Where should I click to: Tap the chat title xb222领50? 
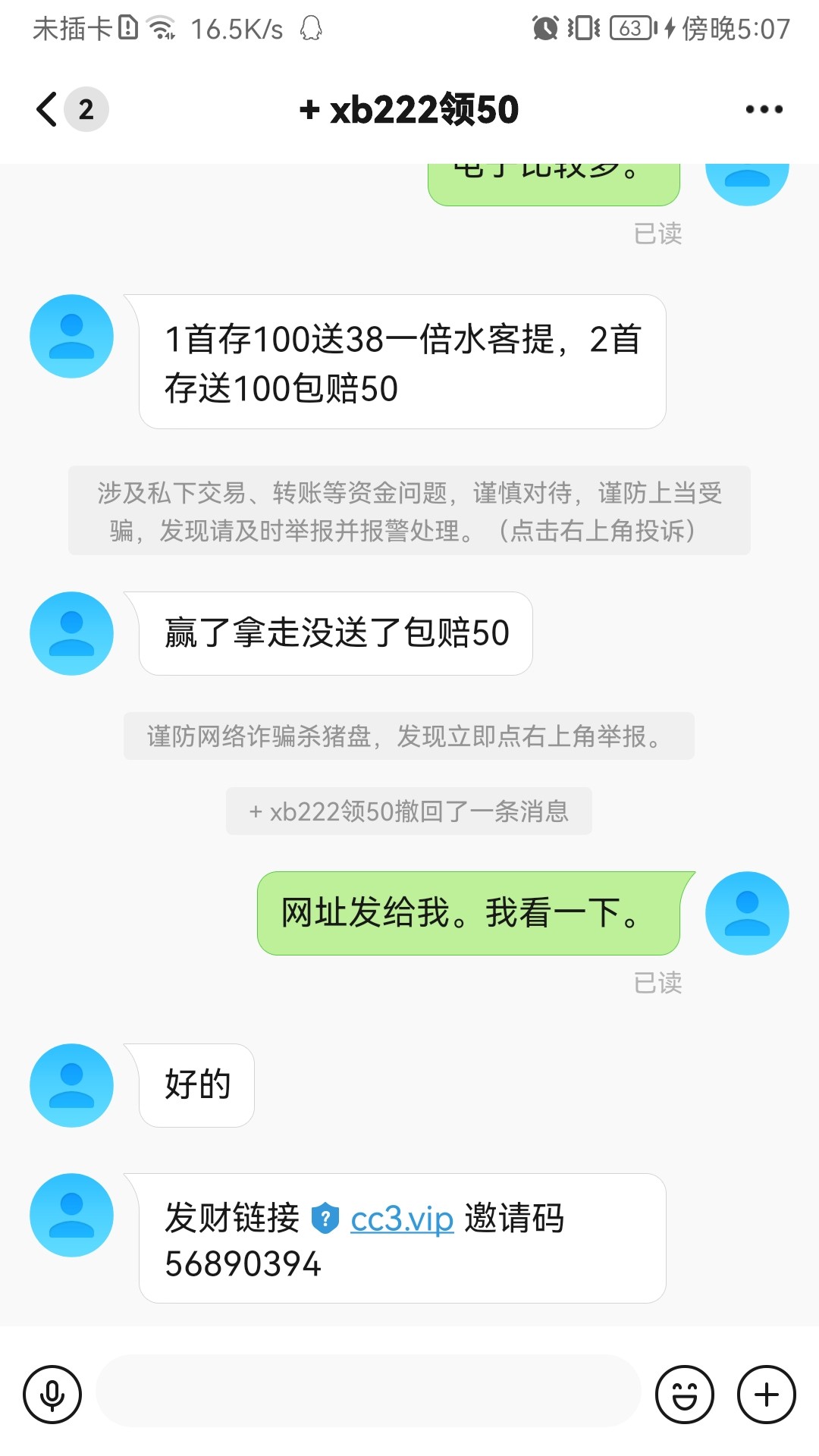pyautogui.click(x=409, y=108)
